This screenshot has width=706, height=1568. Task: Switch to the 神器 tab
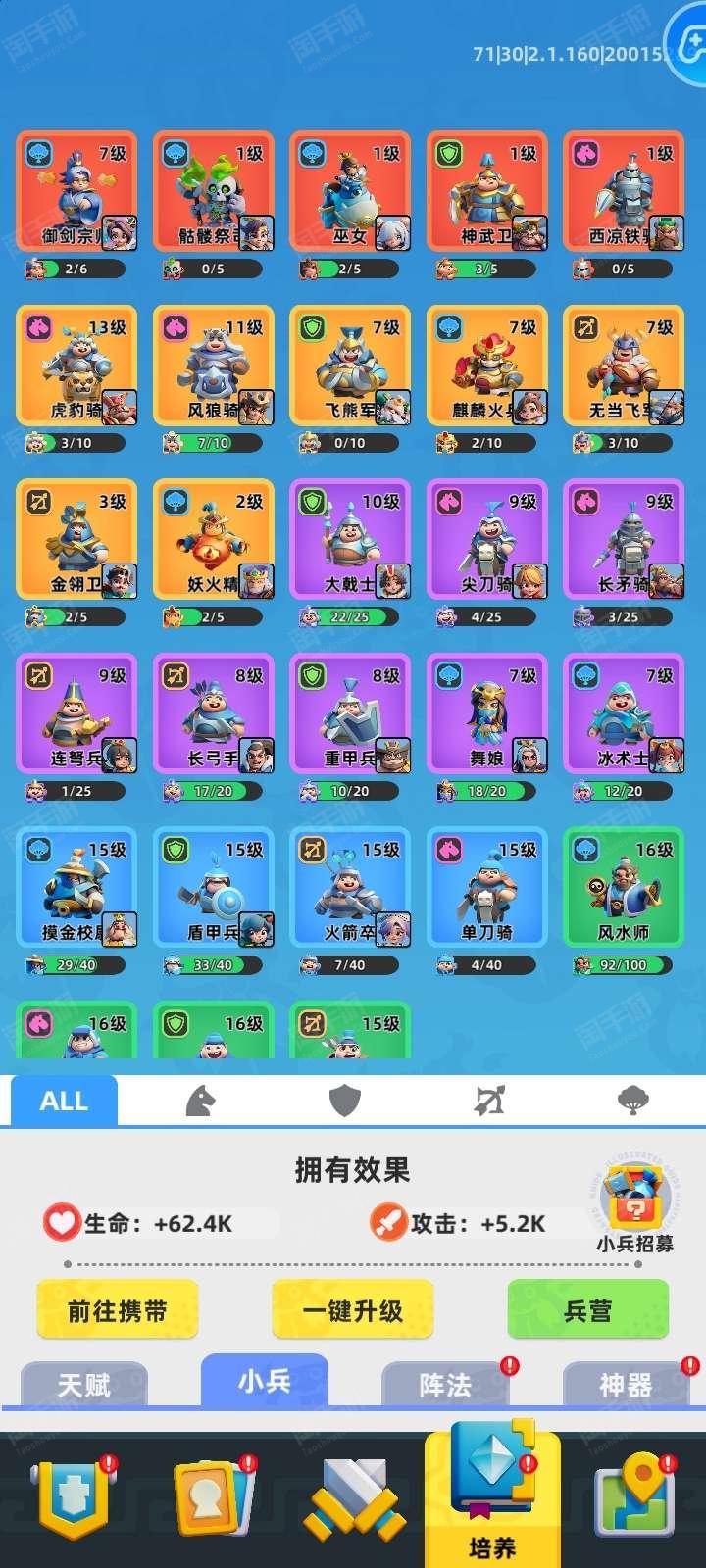[626, 1384]
